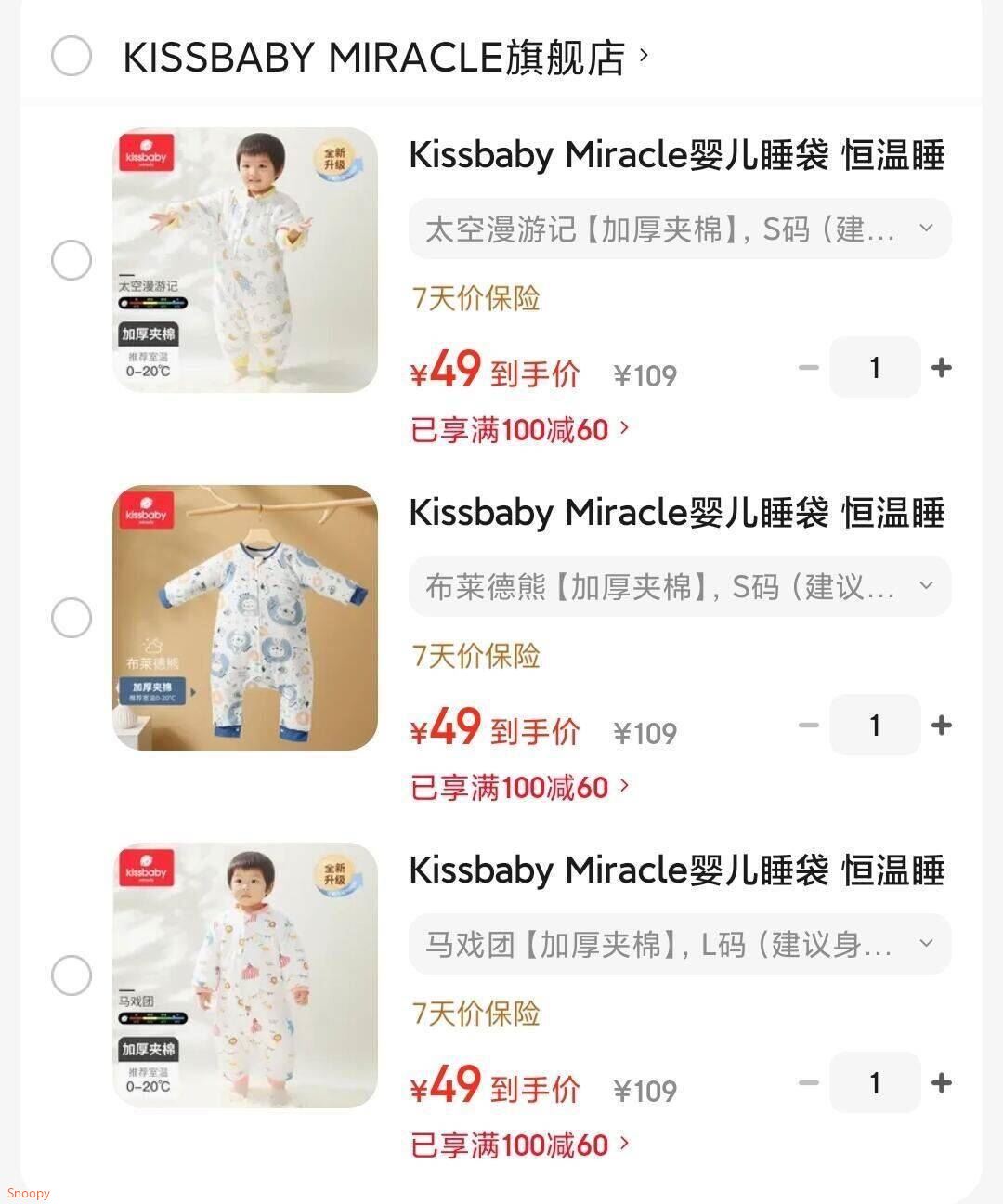Increase quantity of 布莱德熊 sleeping bag

942,726
